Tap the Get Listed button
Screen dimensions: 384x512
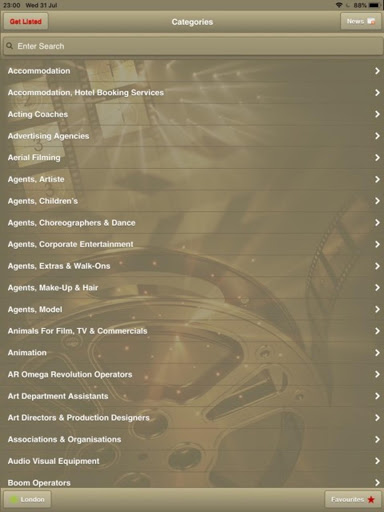26,22
